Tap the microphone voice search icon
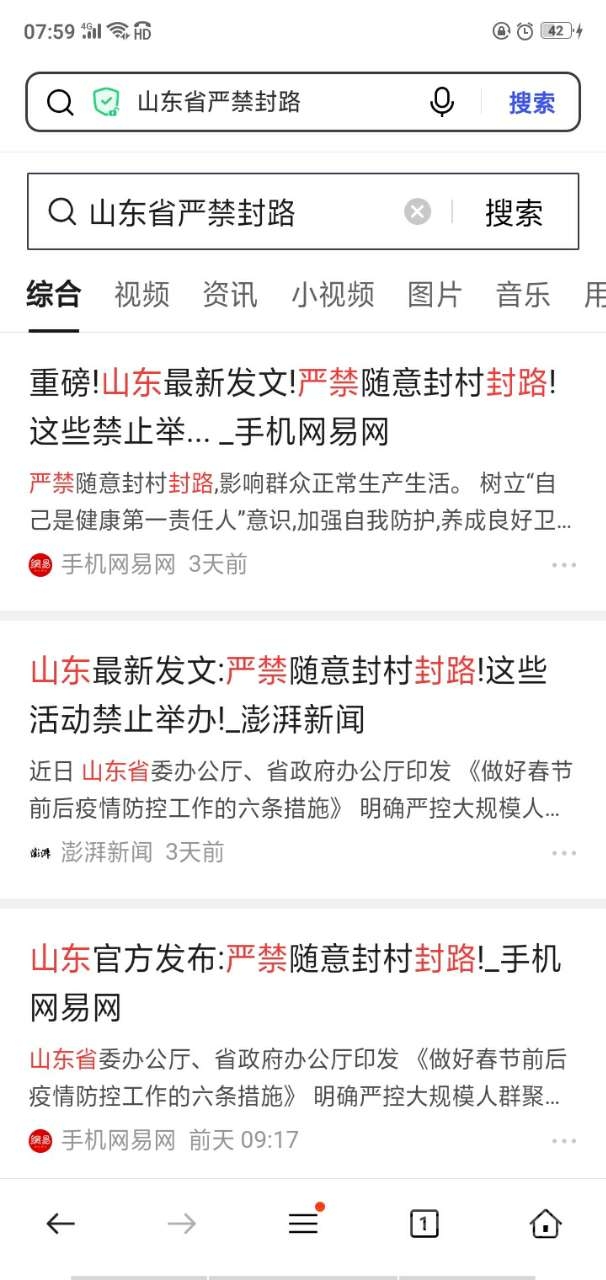 pyautogui.click(x=441, y=102)
